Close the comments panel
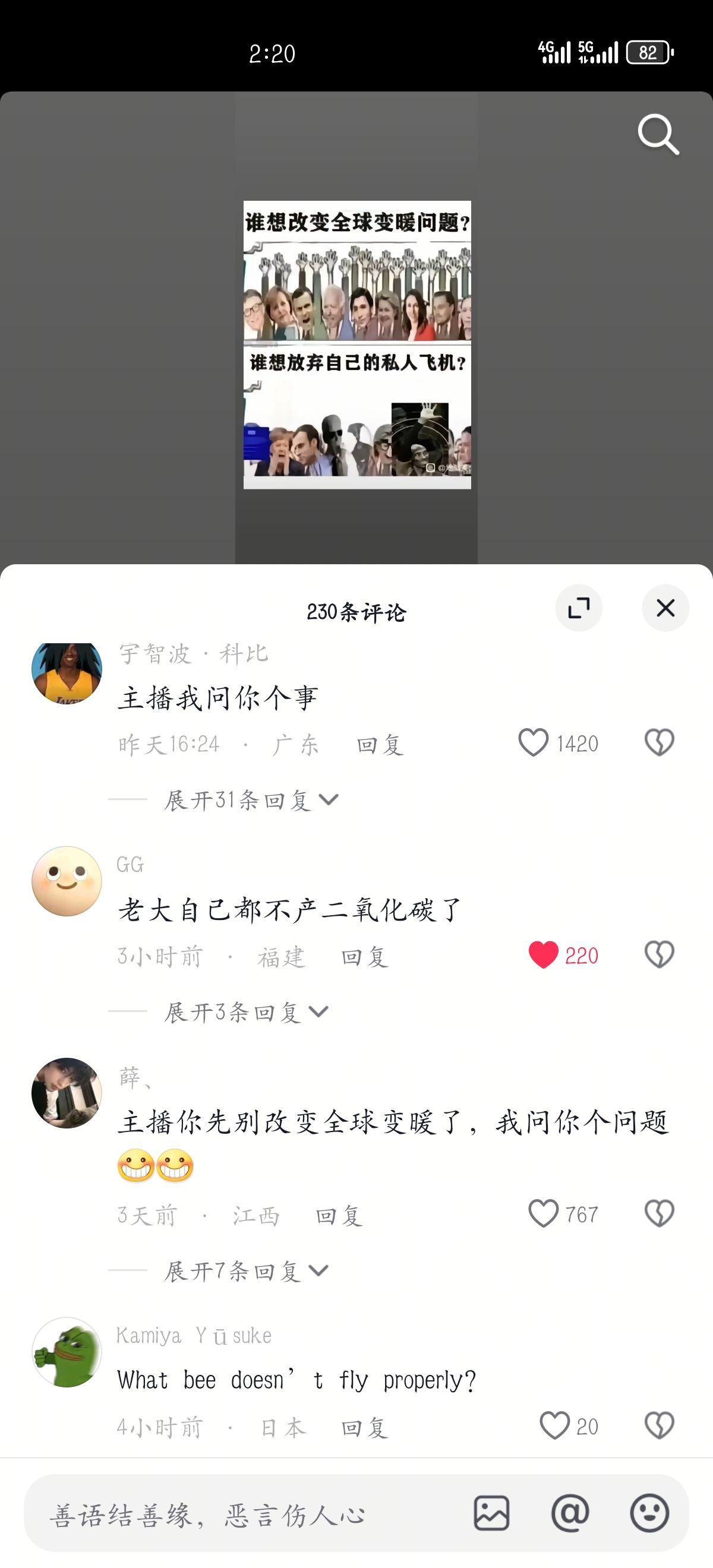Viewport: 713px width, 1568px height. click(665, 608)
